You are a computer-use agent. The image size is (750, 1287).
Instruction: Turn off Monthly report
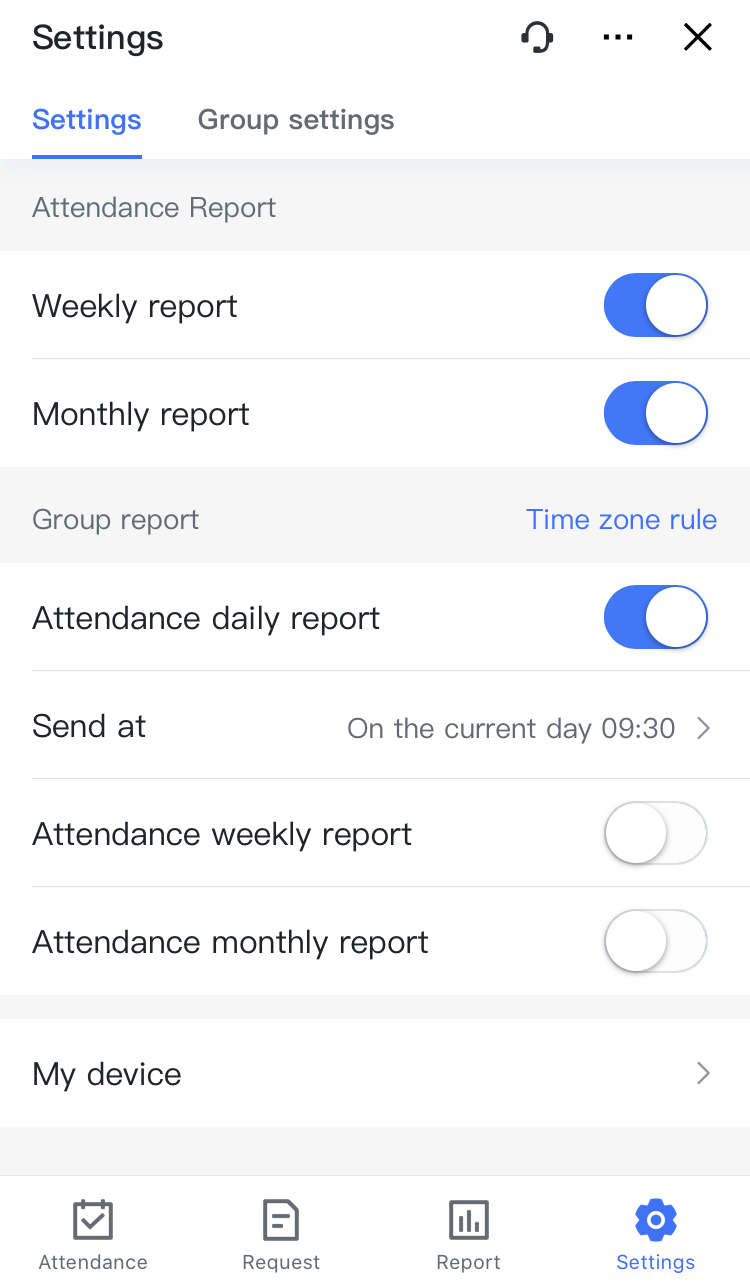click(x=655, y=413)
